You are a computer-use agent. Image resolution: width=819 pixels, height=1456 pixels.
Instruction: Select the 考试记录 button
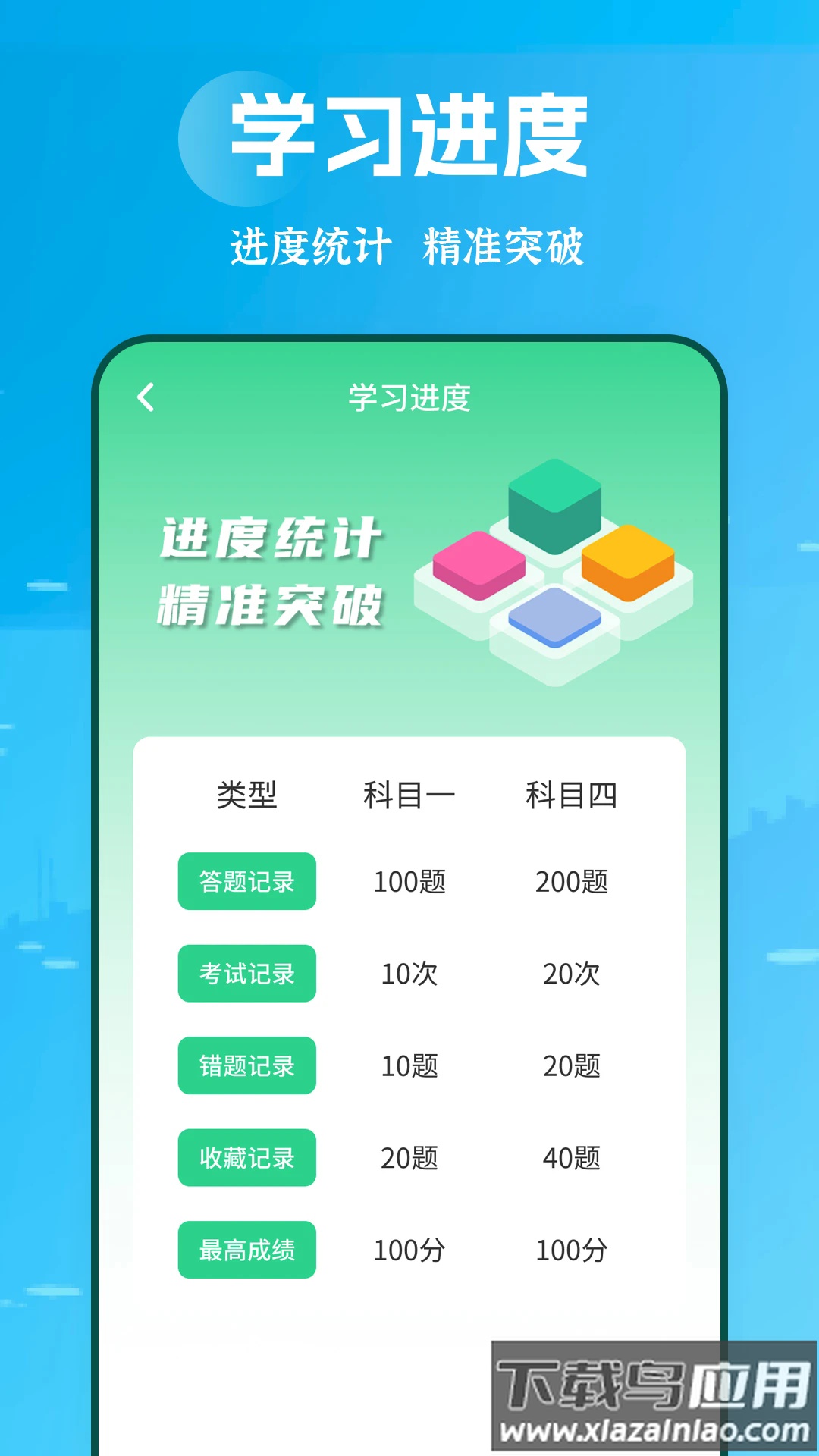coord(246,974)
